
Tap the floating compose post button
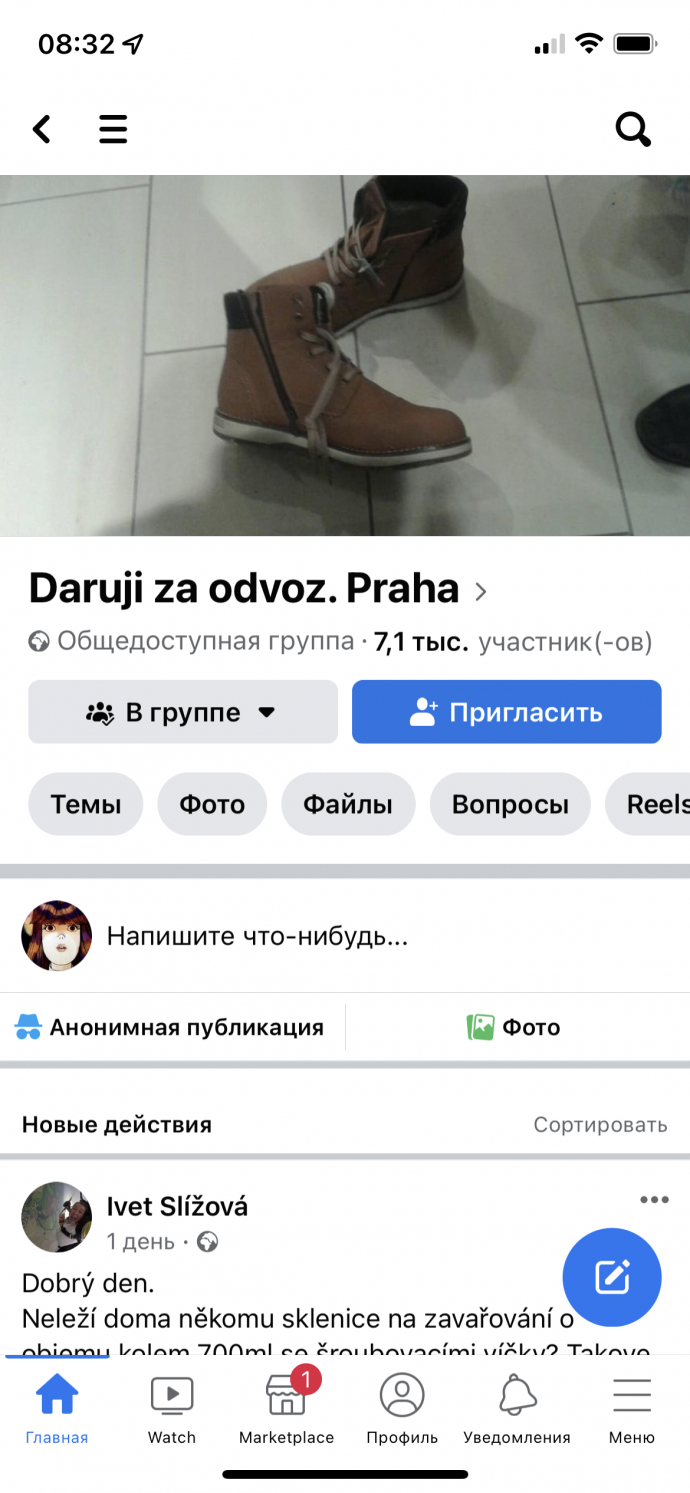(611, 1277)
